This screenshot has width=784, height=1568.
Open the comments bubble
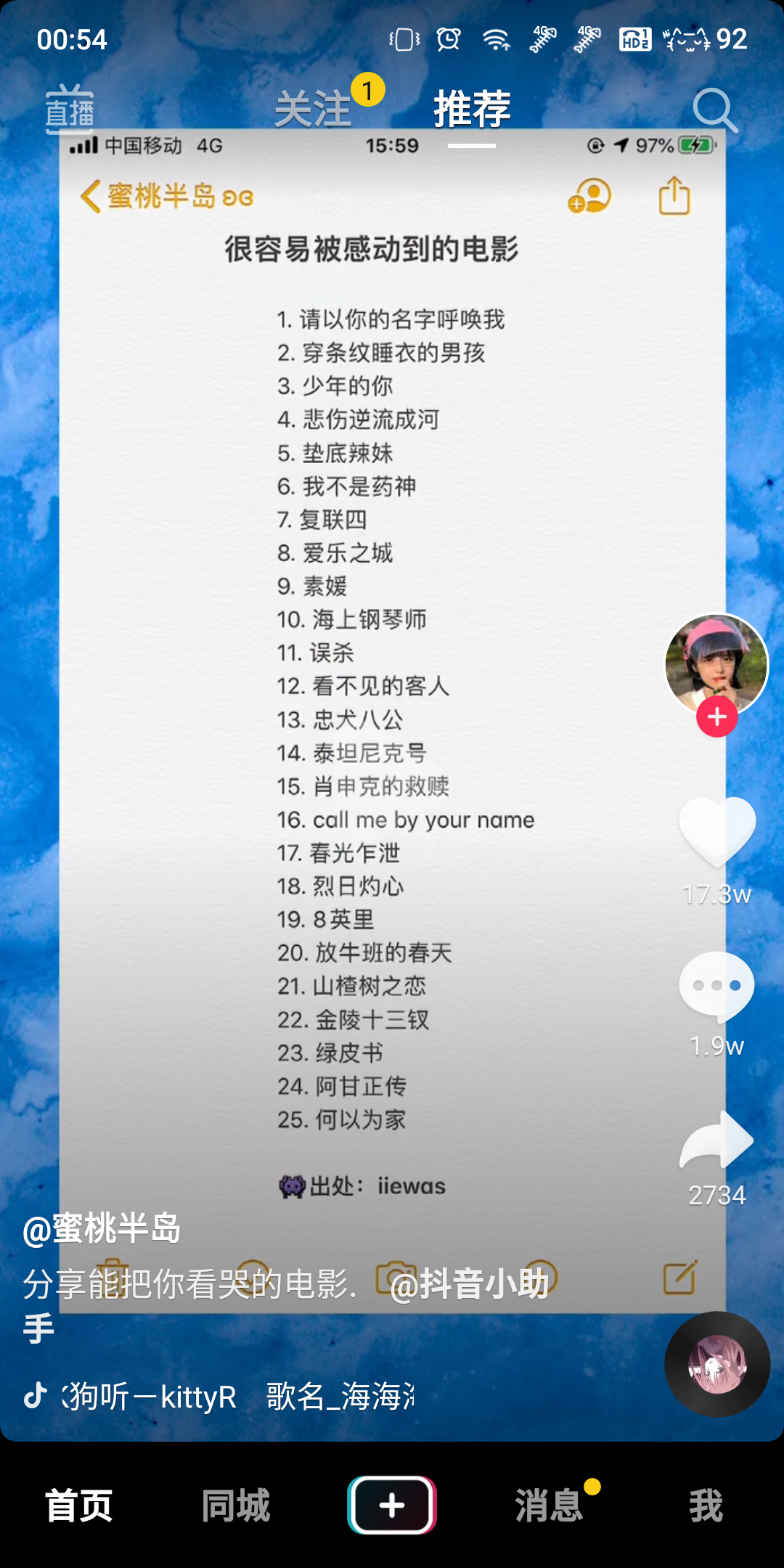pos(717,985)
